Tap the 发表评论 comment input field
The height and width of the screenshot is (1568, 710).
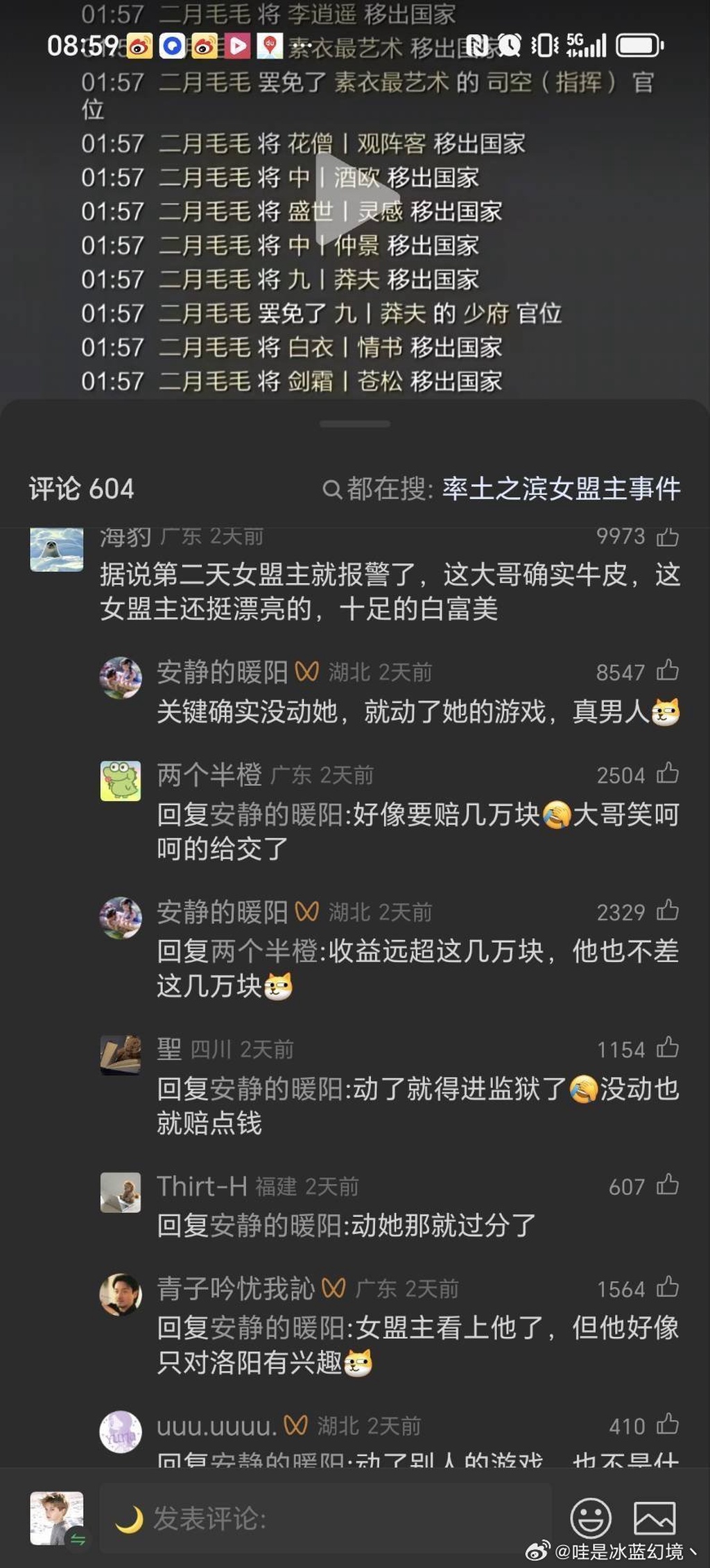coord(326,1518)
